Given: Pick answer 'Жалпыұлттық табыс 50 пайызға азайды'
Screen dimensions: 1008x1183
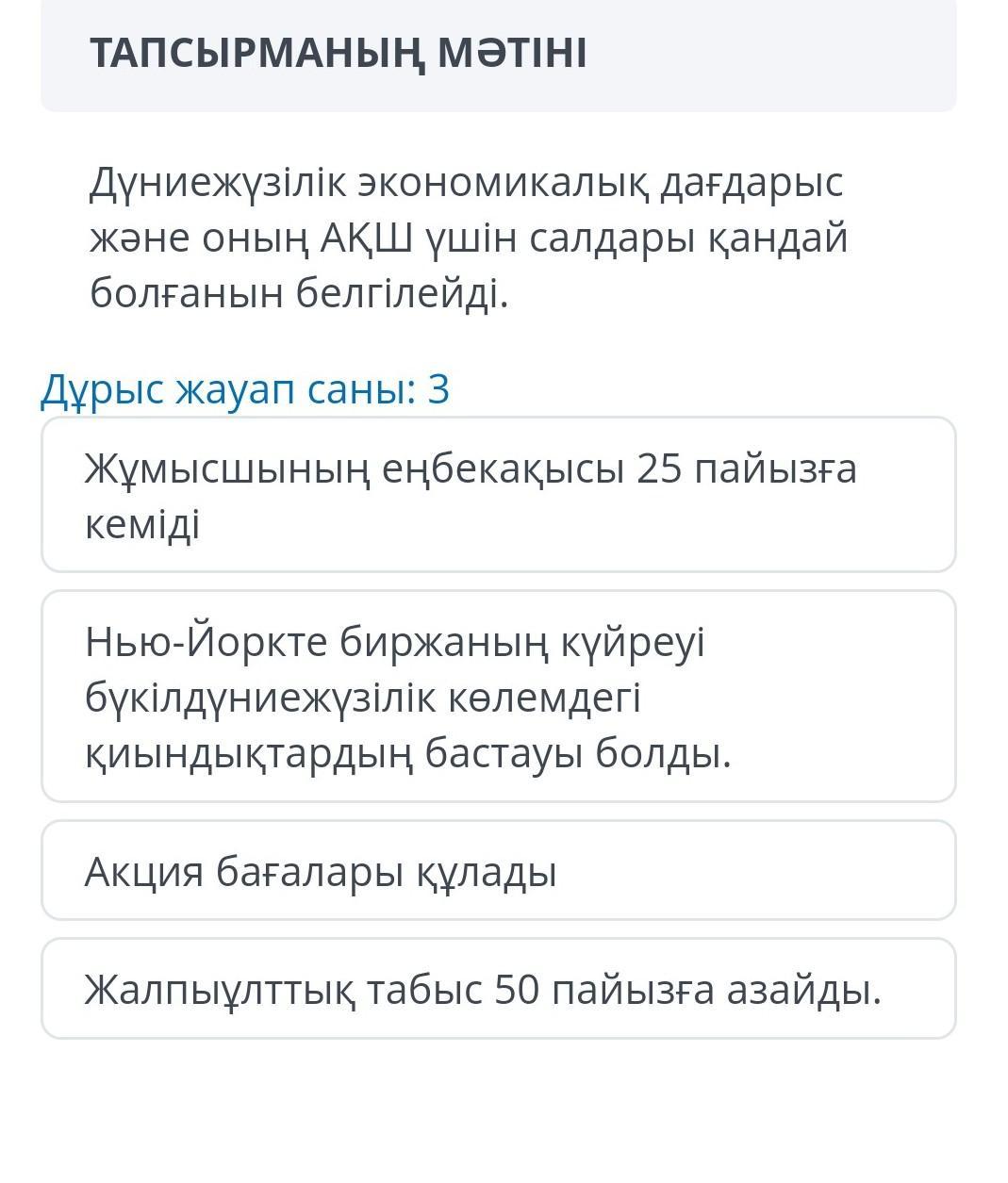Looking at the screenshot, I should click(x=498, y=989).
